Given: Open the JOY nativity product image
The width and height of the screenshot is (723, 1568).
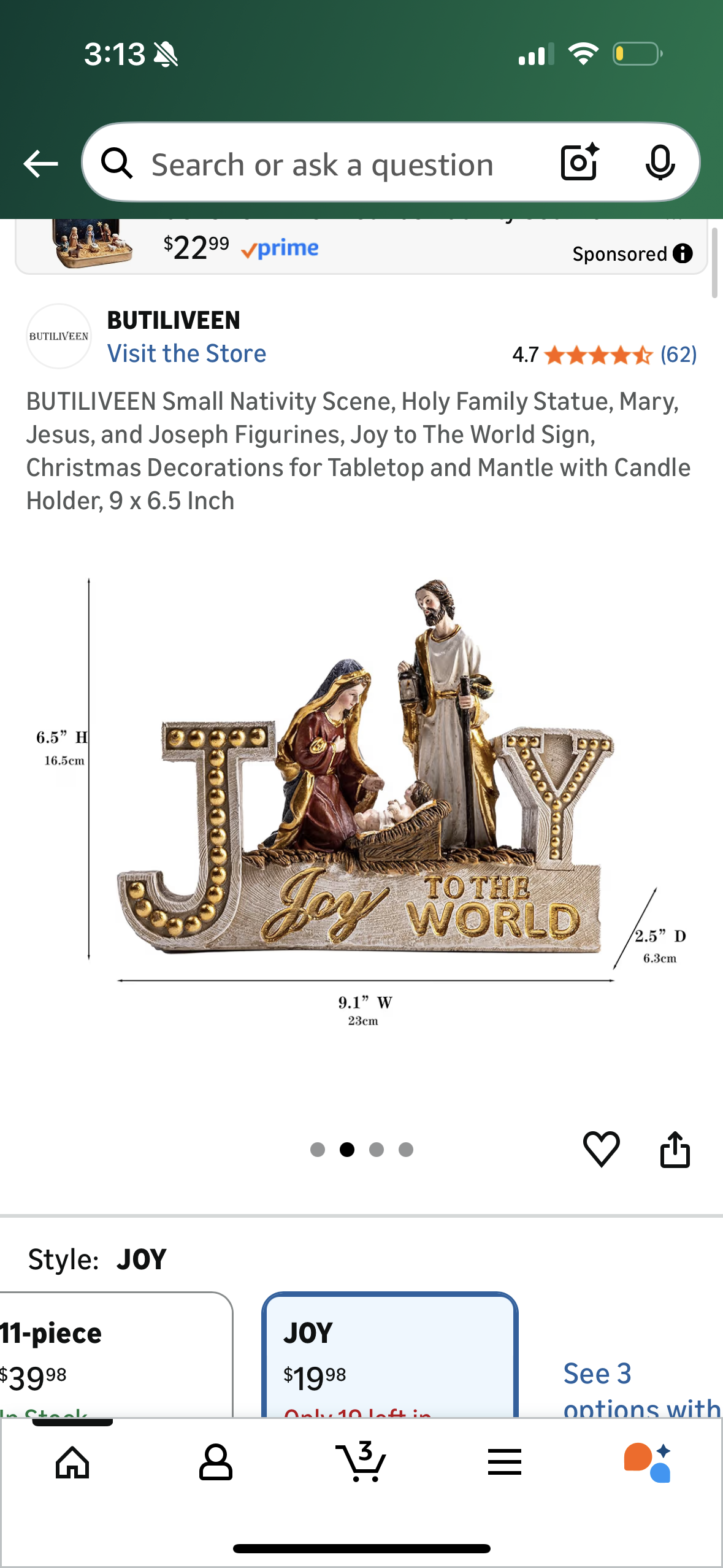Looking at the screenshot, I should coord(362,797).
